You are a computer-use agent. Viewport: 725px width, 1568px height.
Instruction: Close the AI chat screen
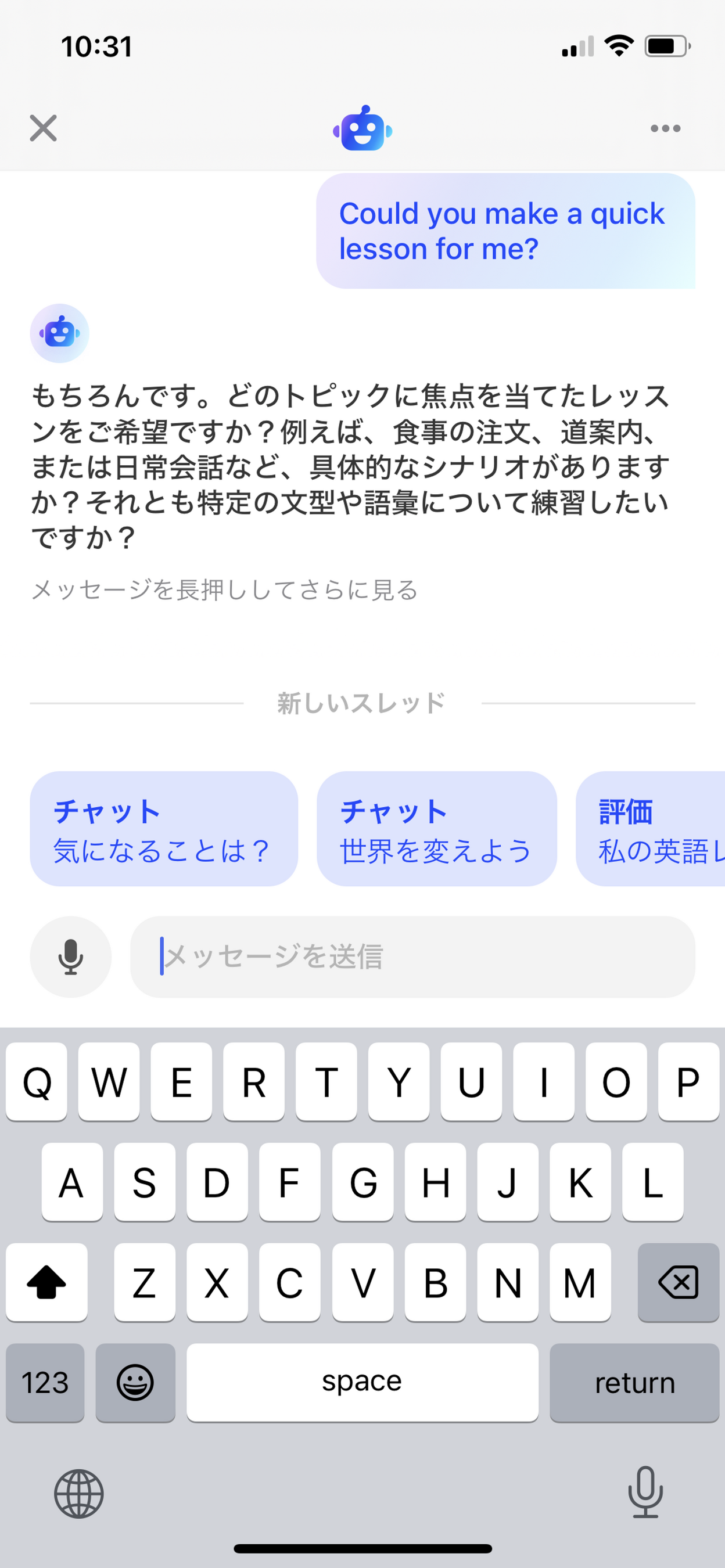[43, 128]
